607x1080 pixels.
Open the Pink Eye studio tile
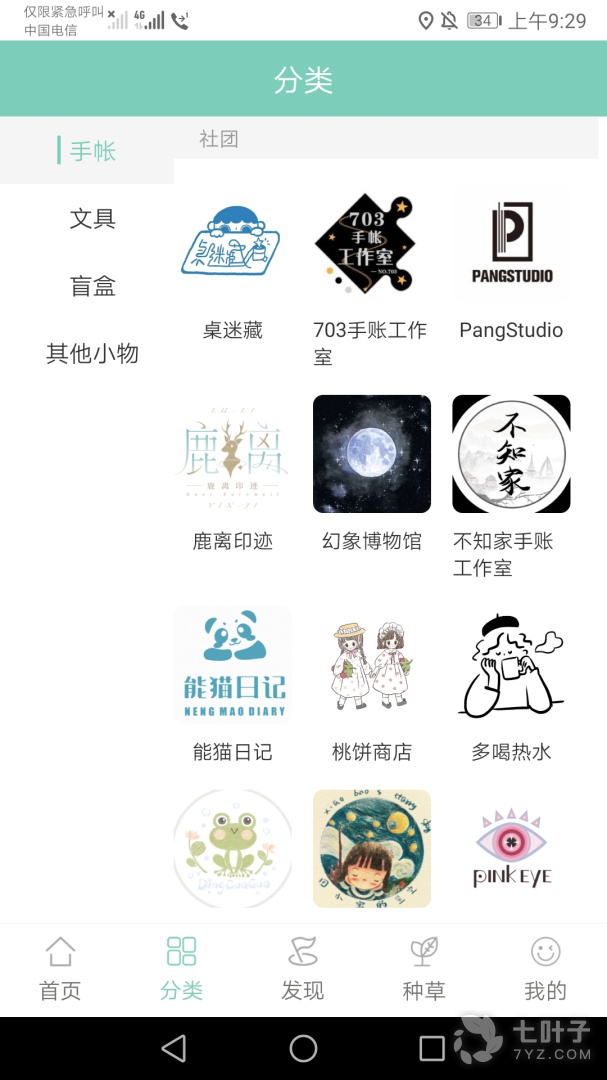[510, 850]
